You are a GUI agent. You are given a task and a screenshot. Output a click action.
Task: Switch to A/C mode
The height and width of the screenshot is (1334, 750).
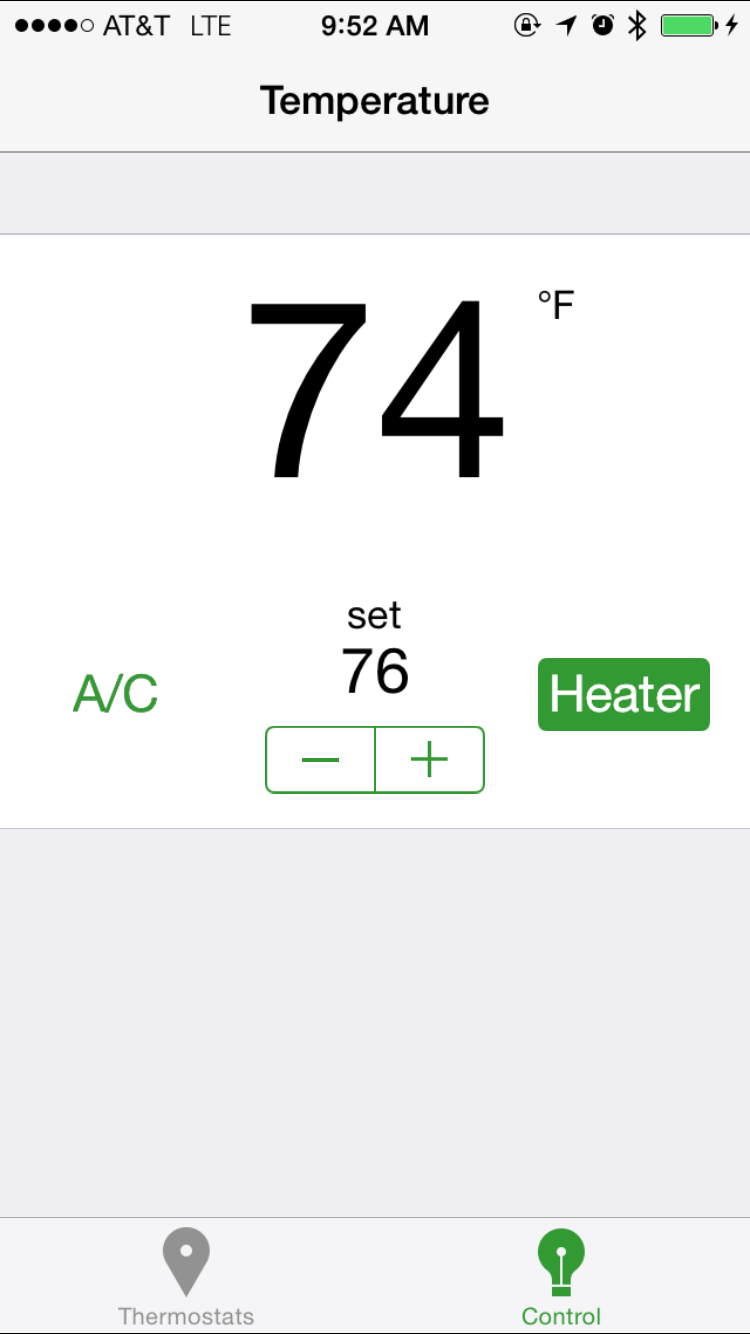(x=116, y=694)
